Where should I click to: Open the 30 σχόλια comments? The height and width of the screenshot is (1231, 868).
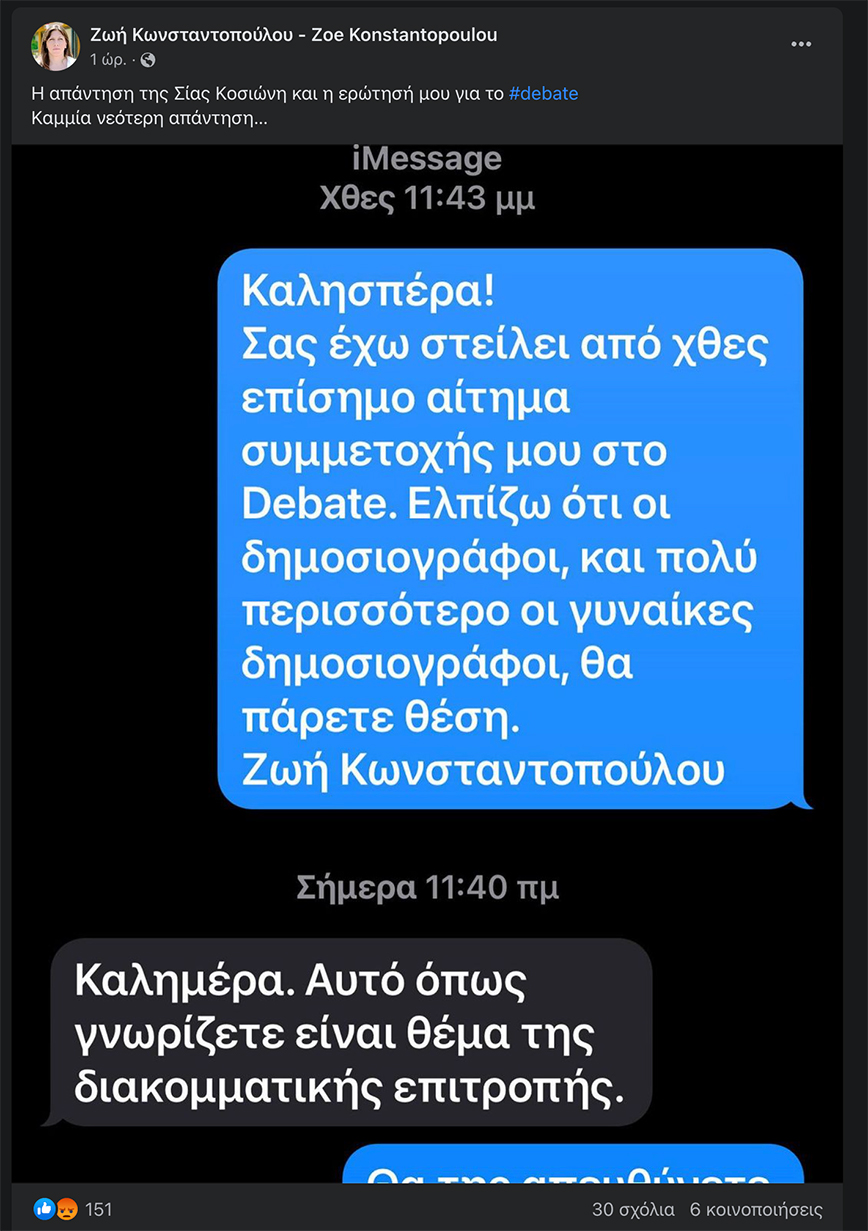[633, 1209]
